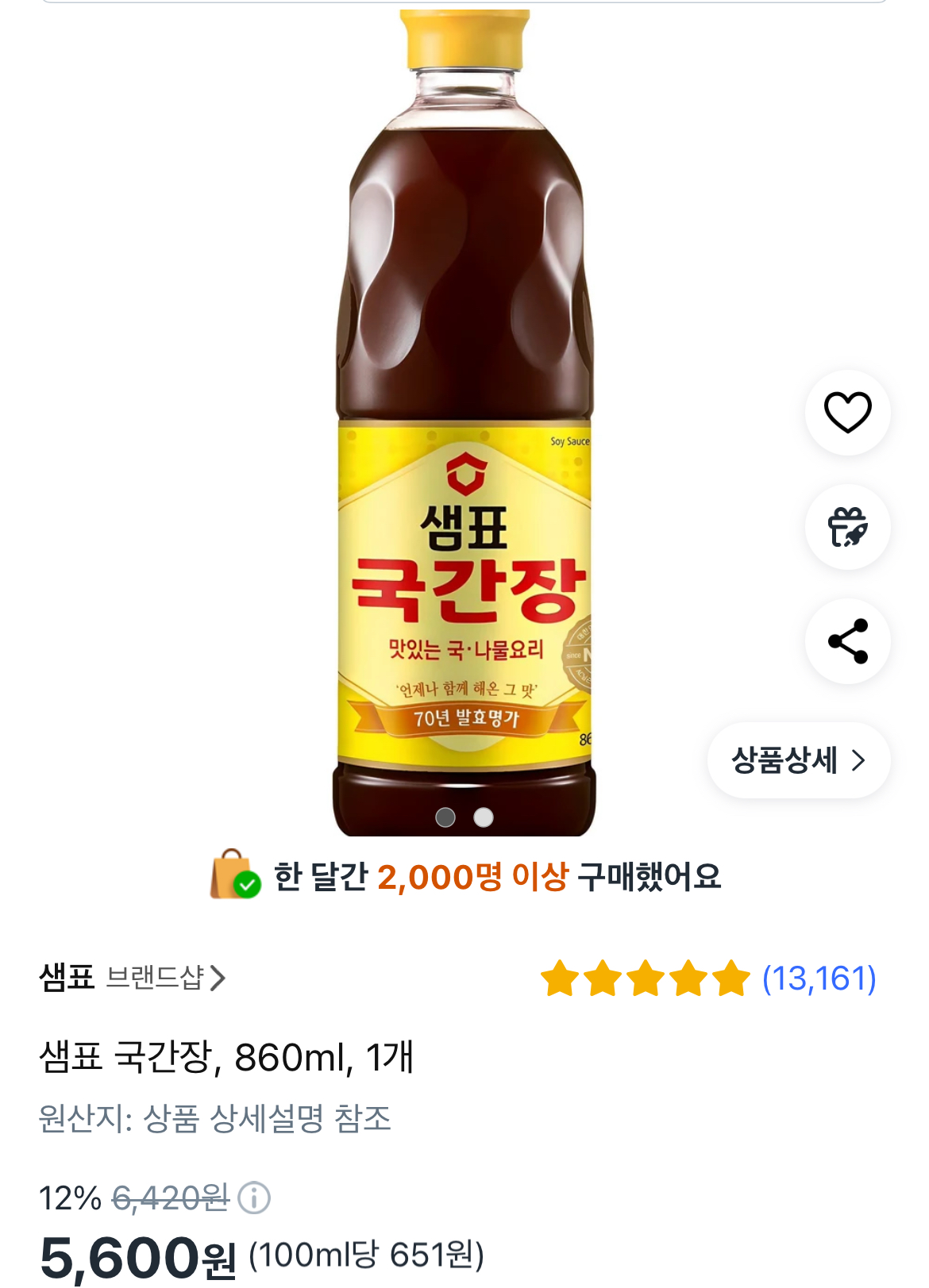
Task: Switch to the second product image dot
Action: tap(484, 817)
